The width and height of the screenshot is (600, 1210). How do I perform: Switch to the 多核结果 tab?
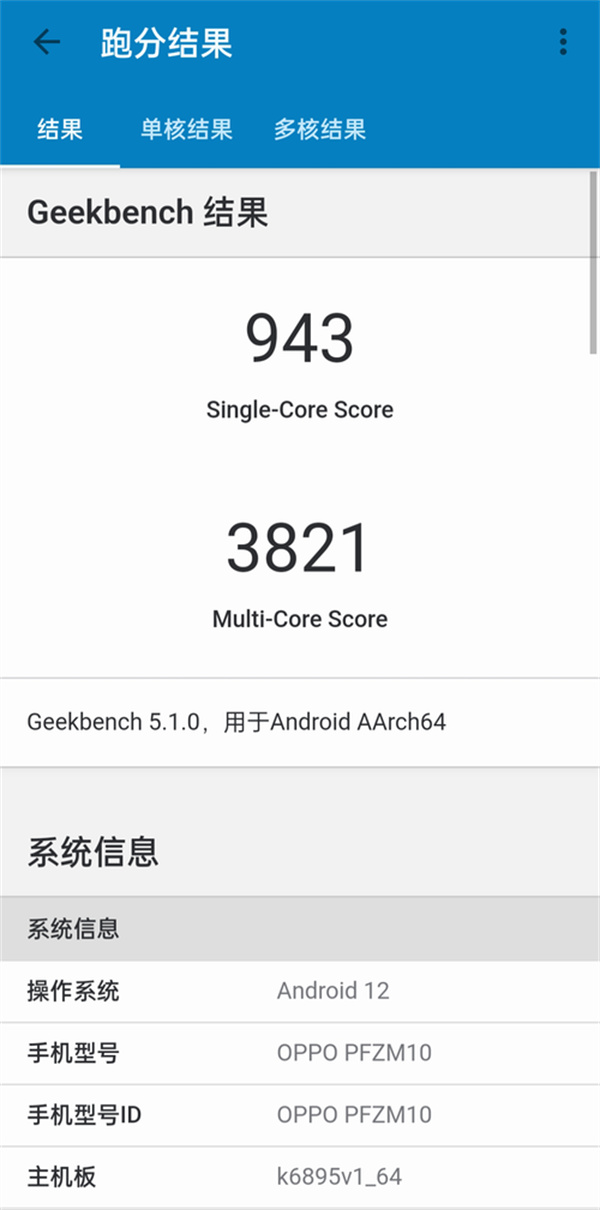pyautogui.click(x=320, y=129)
